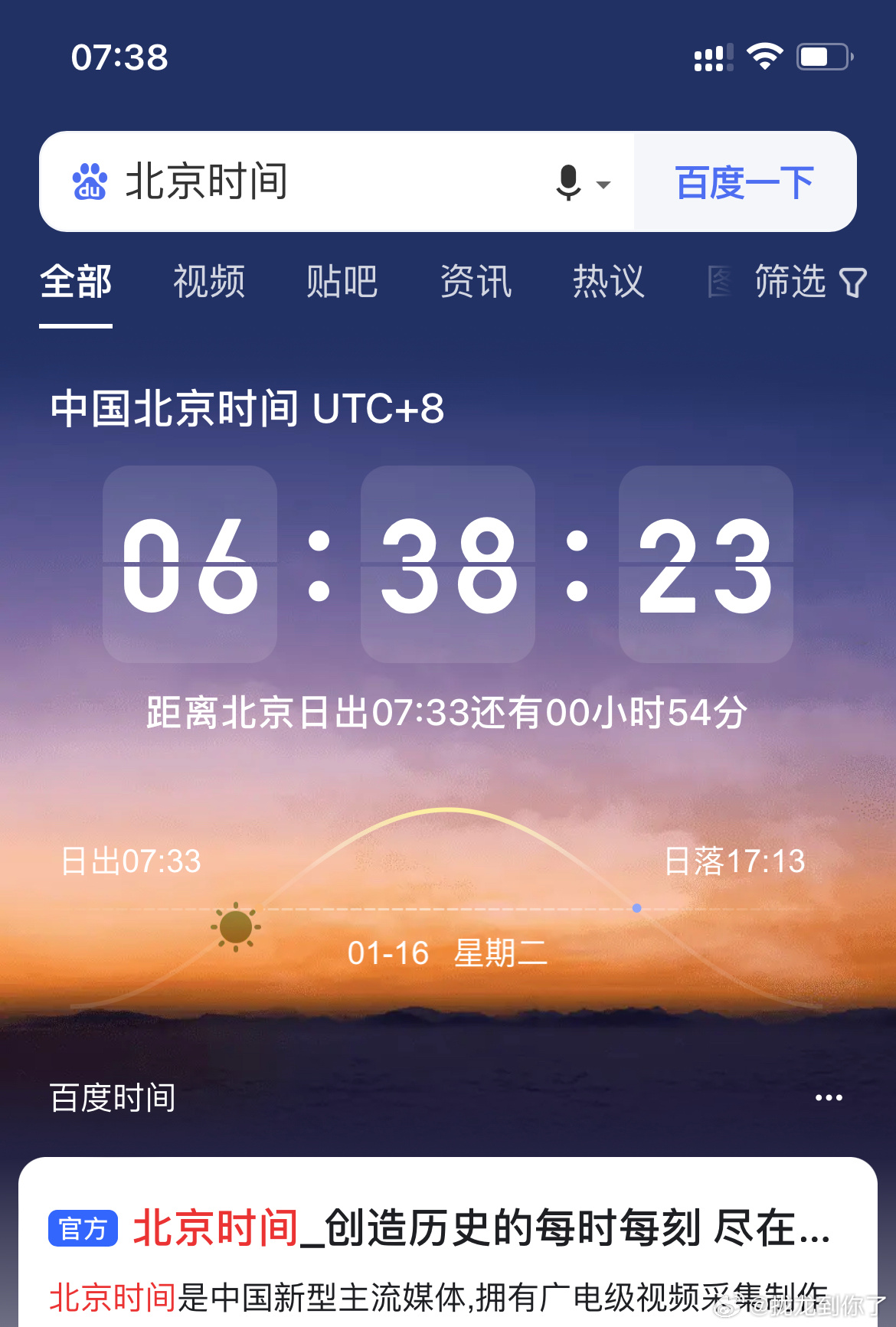This screenshot has height=1327, width=896.
Task: Open the official 北京时间 search result
Action: 481,1228
